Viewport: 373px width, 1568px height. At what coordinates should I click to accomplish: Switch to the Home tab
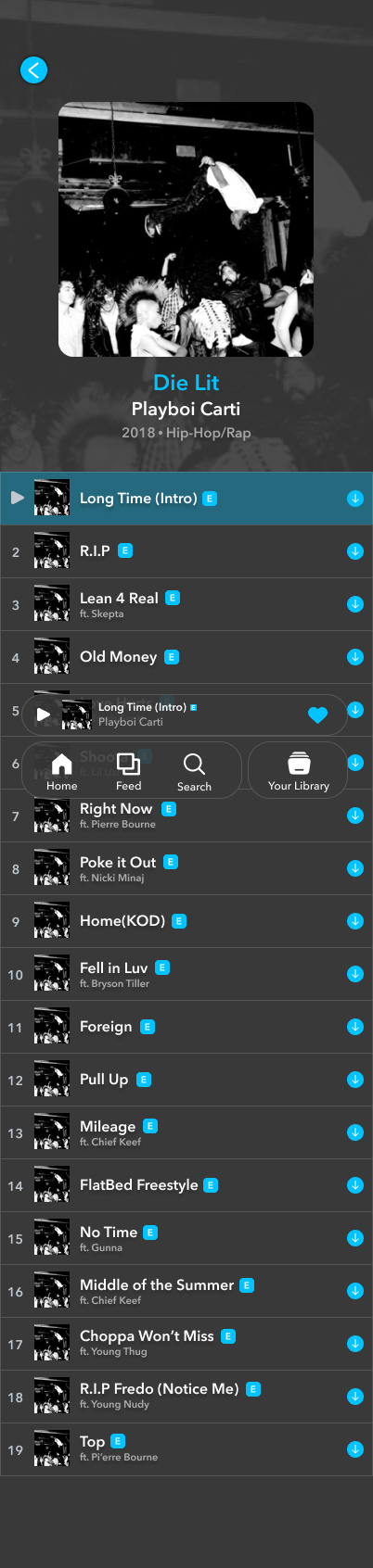62,771
